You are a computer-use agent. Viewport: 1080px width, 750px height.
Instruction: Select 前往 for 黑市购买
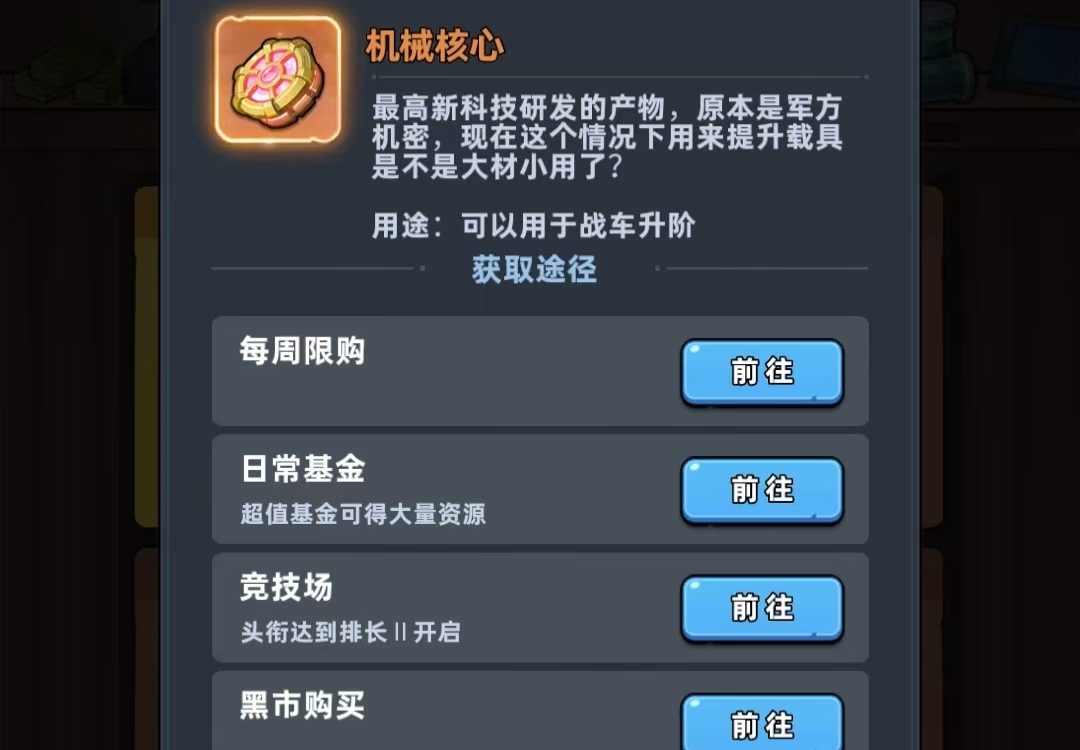(x=762, y=724)
